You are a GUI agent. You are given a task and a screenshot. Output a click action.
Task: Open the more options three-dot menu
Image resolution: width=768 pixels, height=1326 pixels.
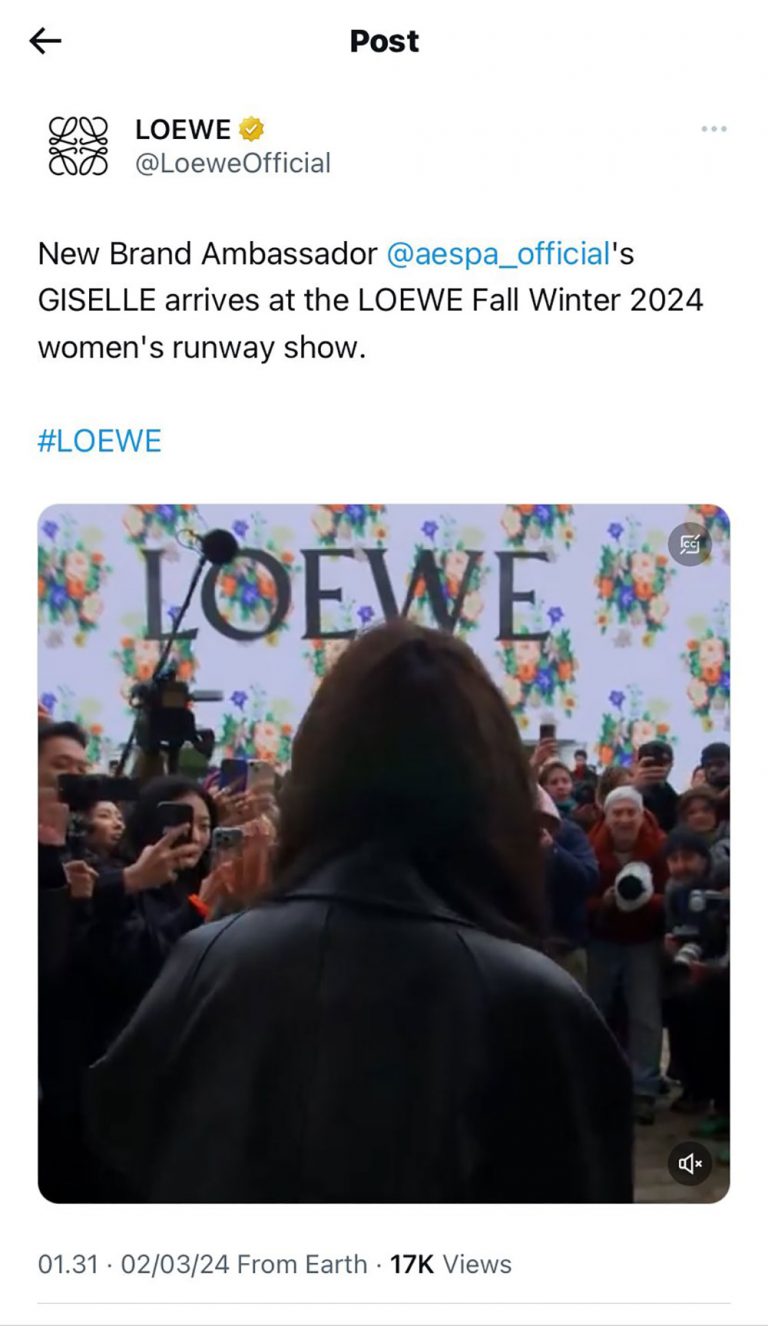[716, 128]
